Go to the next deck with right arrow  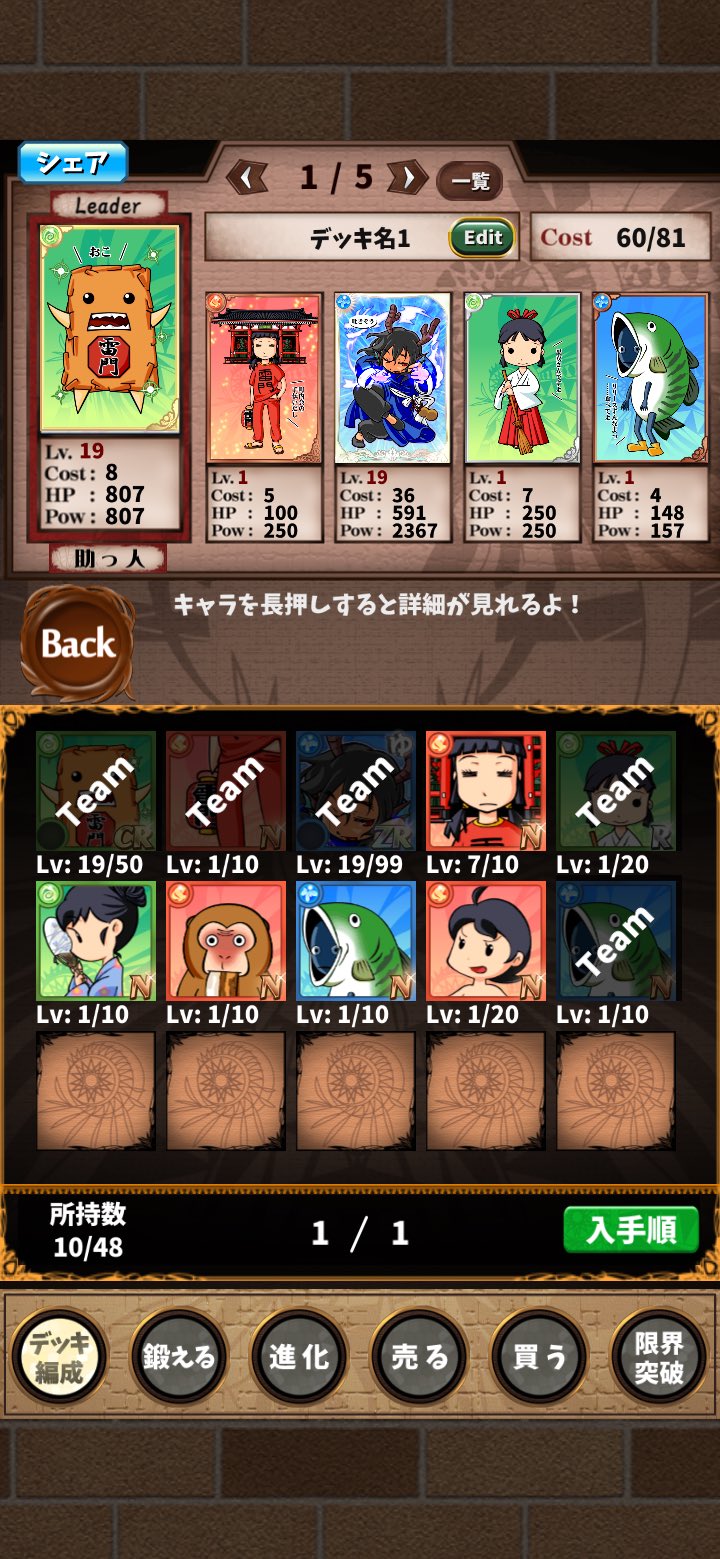click(407, 178)
